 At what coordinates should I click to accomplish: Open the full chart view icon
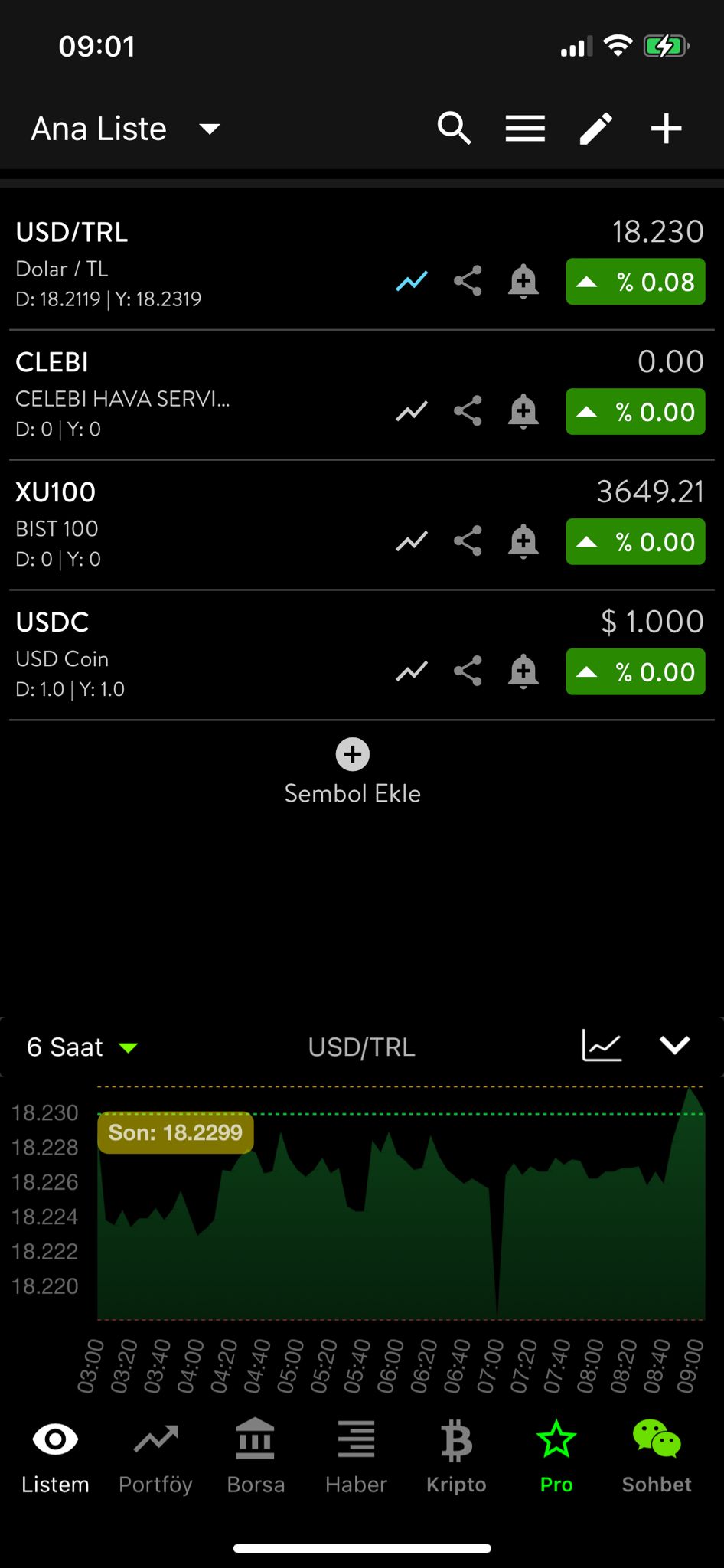coord(602,1046)
